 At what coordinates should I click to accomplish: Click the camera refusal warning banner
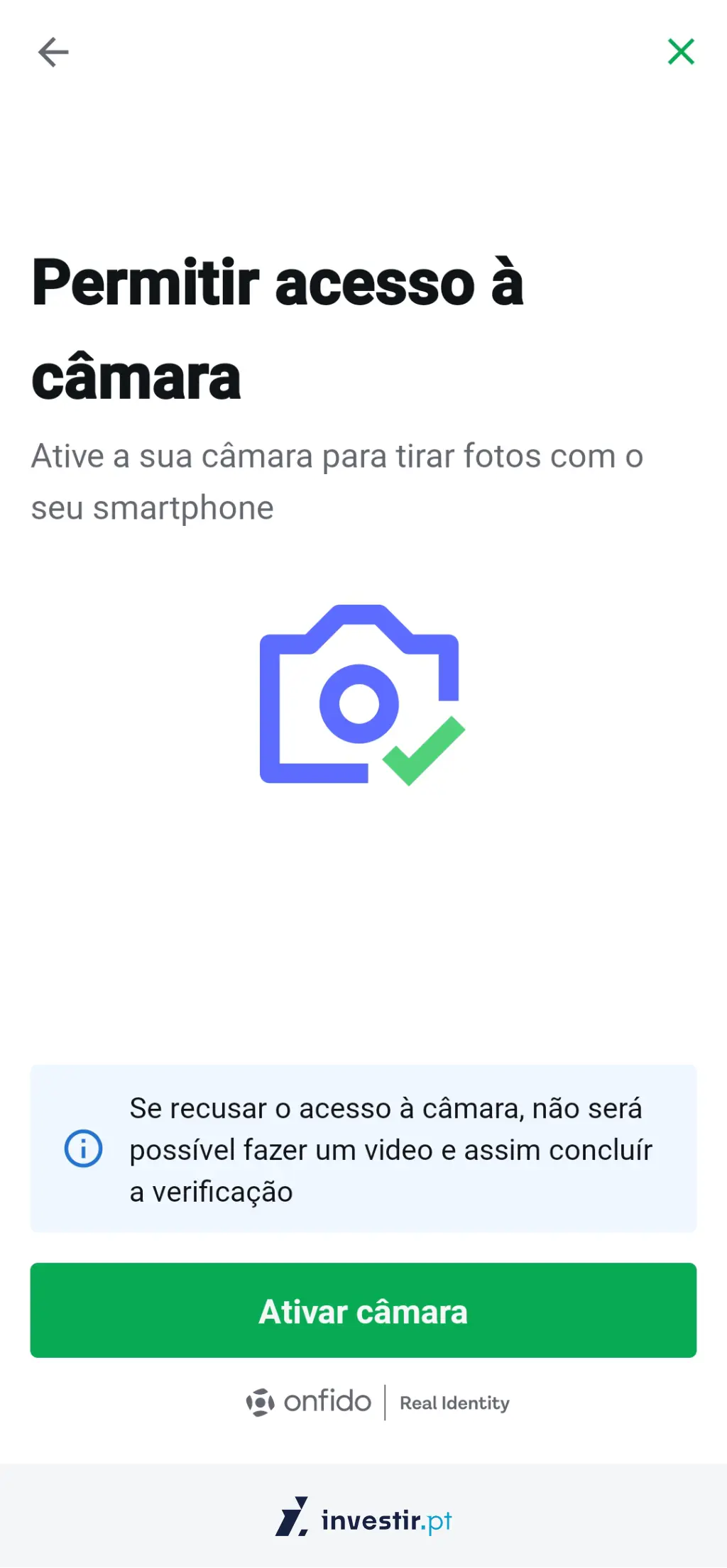click(x=363, y=1148)
